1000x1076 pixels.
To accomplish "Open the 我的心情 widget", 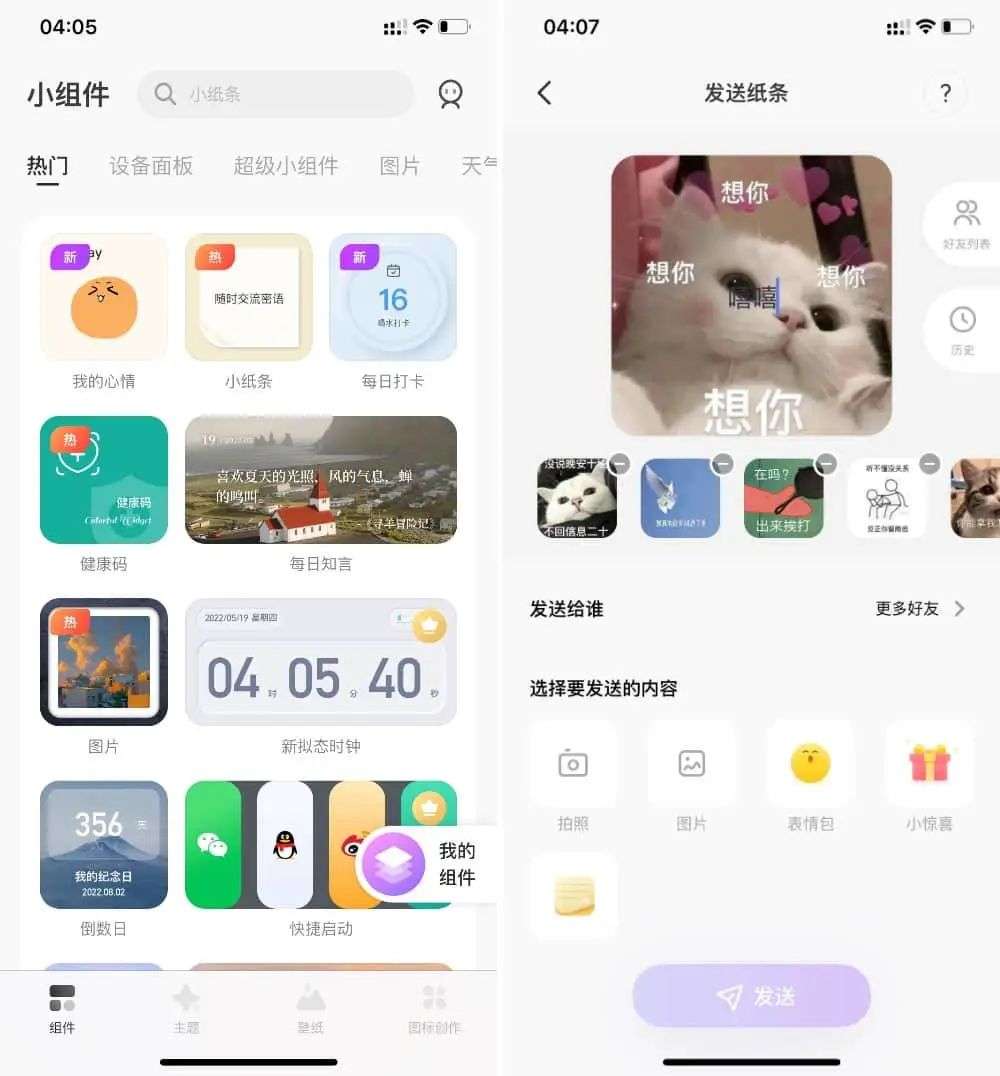I will 103,298.
